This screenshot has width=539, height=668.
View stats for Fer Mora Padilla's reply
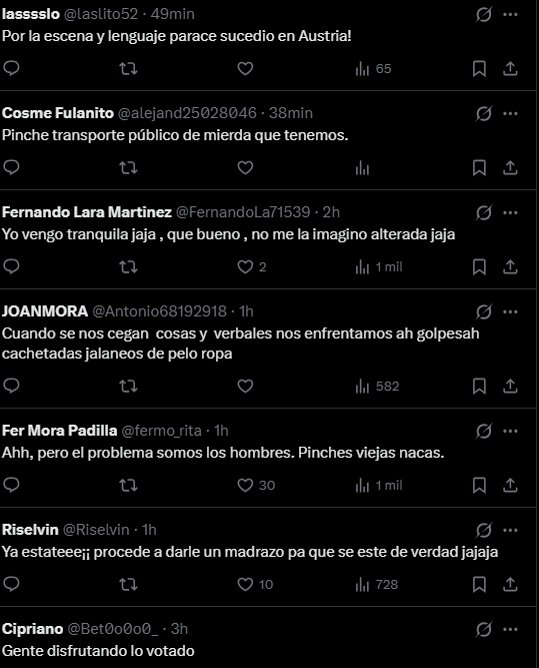(378, 485)
